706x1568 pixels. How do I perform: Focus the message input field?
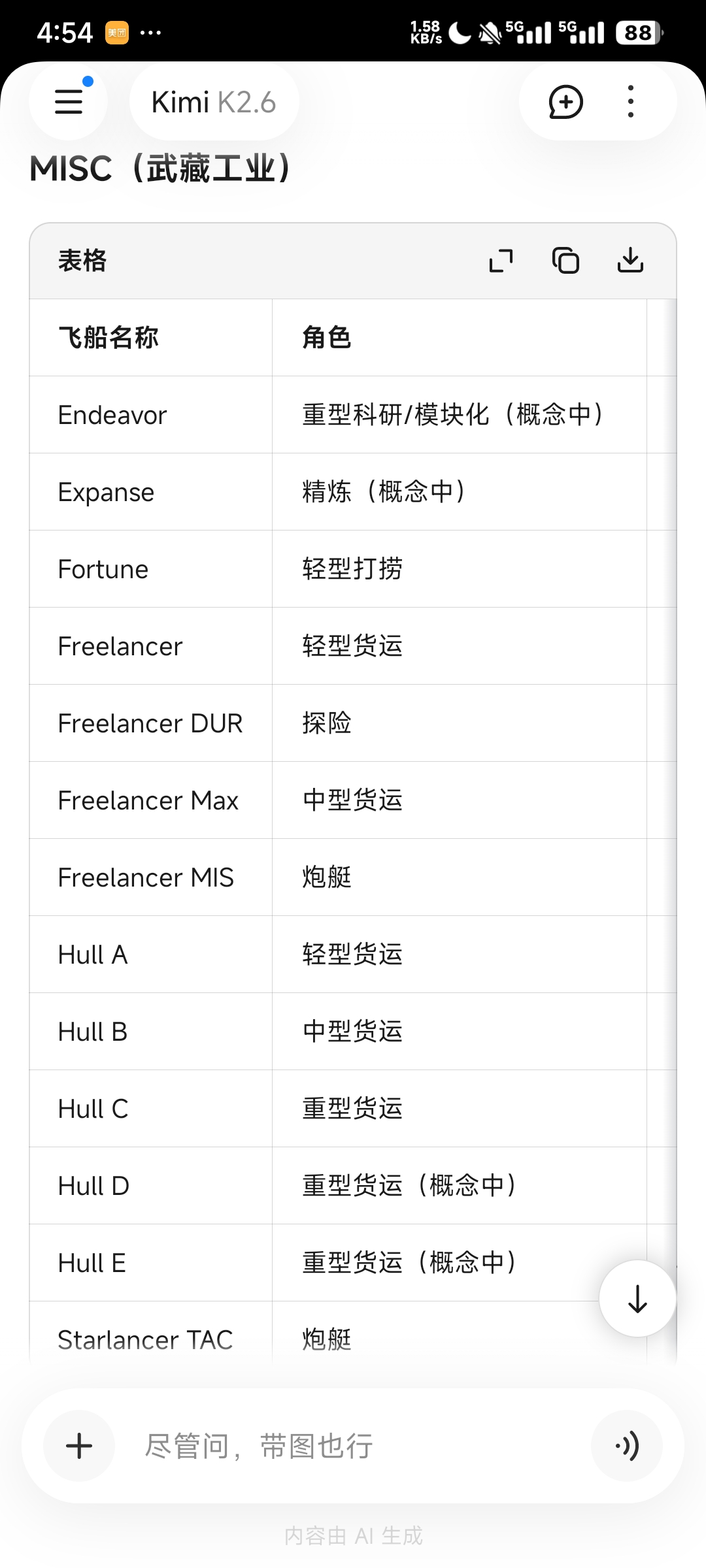point(353,1446)
